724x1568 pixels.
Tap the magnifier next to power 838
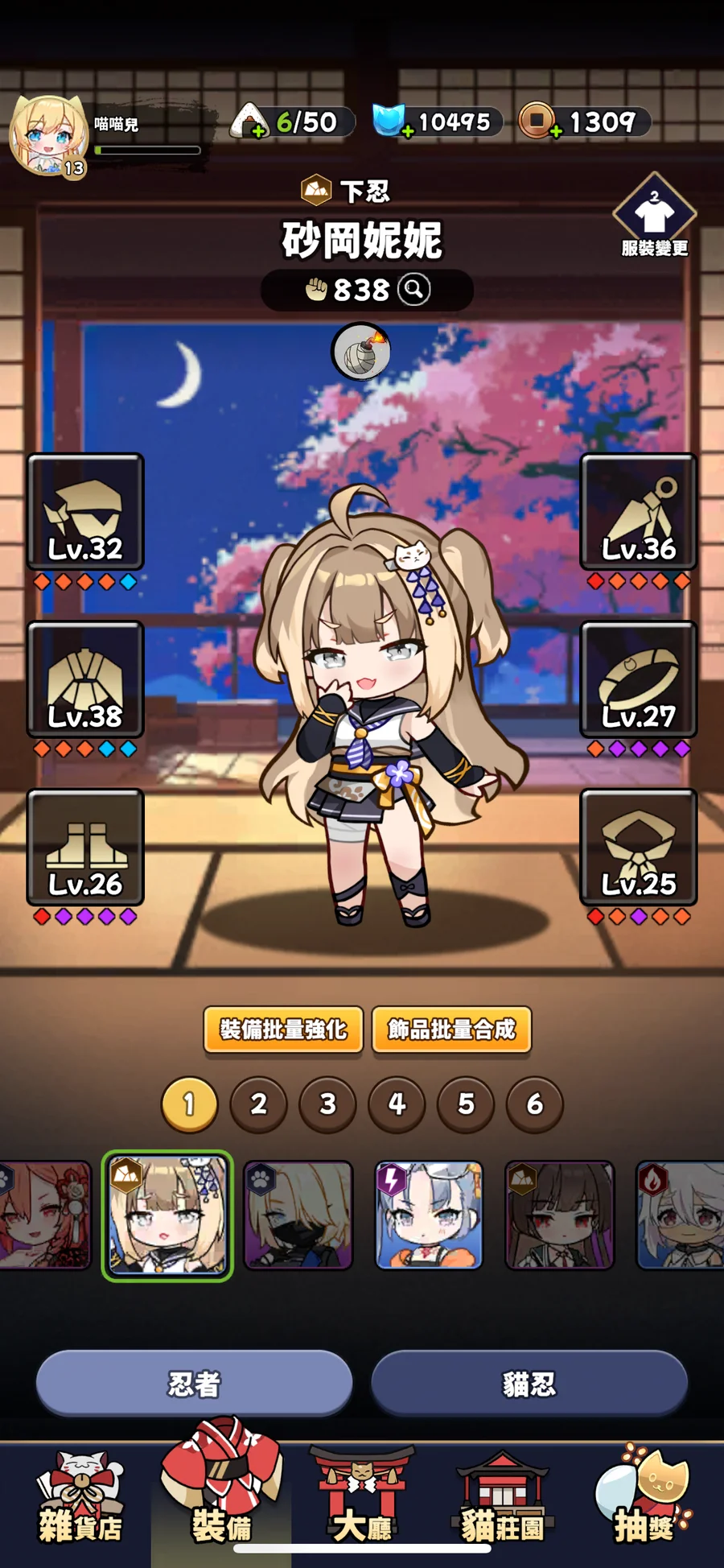click(x=414, y=289)
